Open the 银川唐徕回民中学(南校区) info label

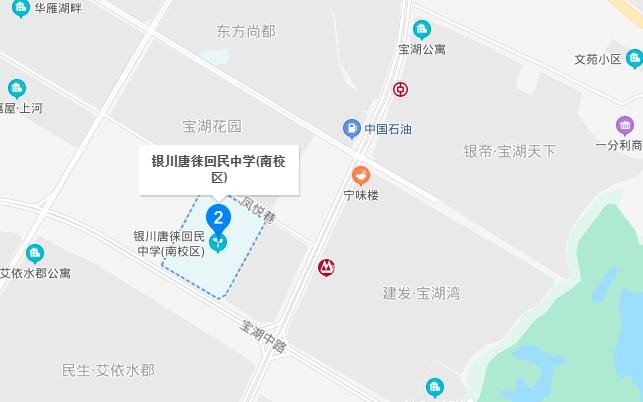[219, 169]
